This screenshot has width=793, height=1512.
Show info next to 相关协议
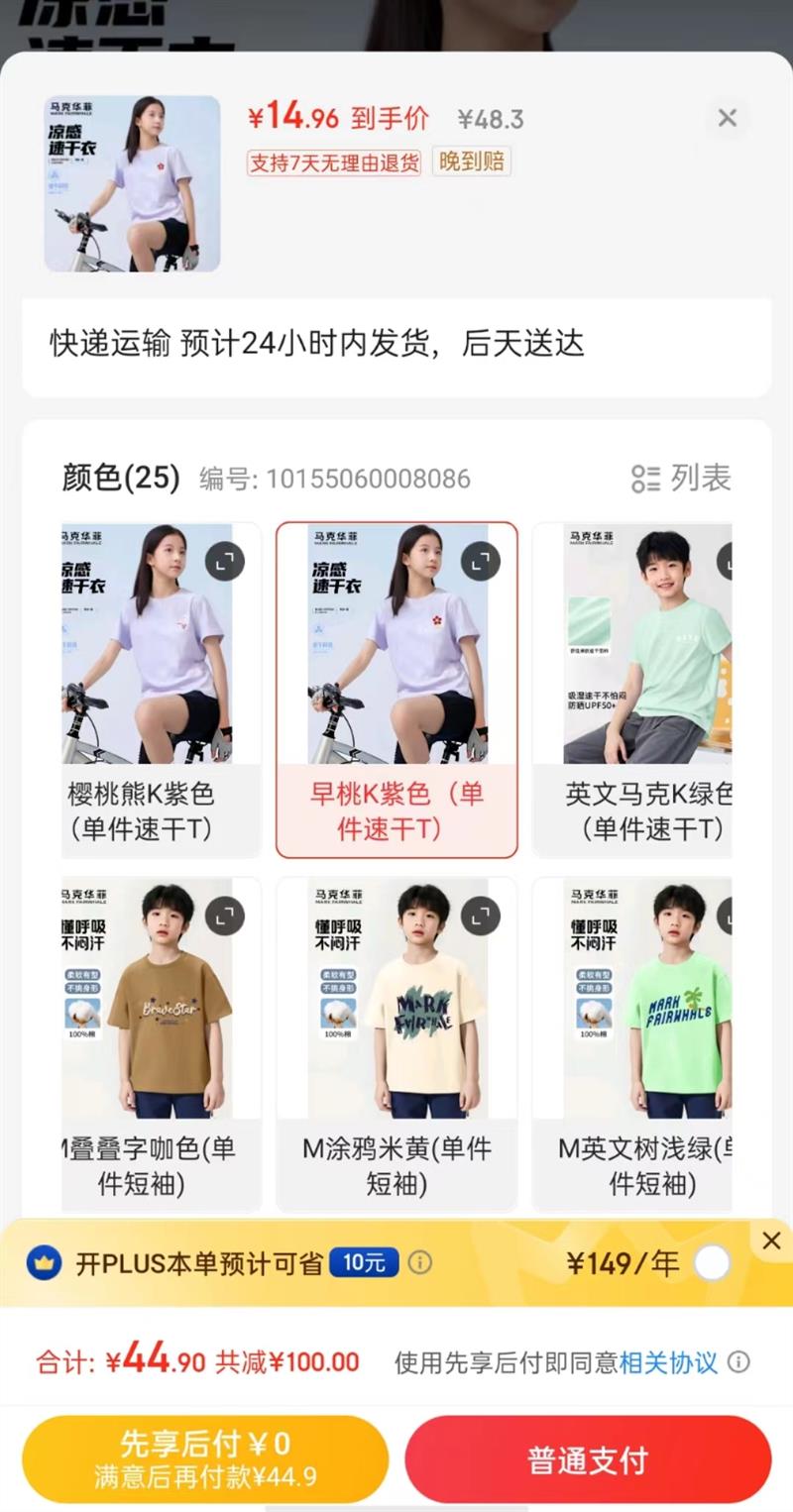738,1362
